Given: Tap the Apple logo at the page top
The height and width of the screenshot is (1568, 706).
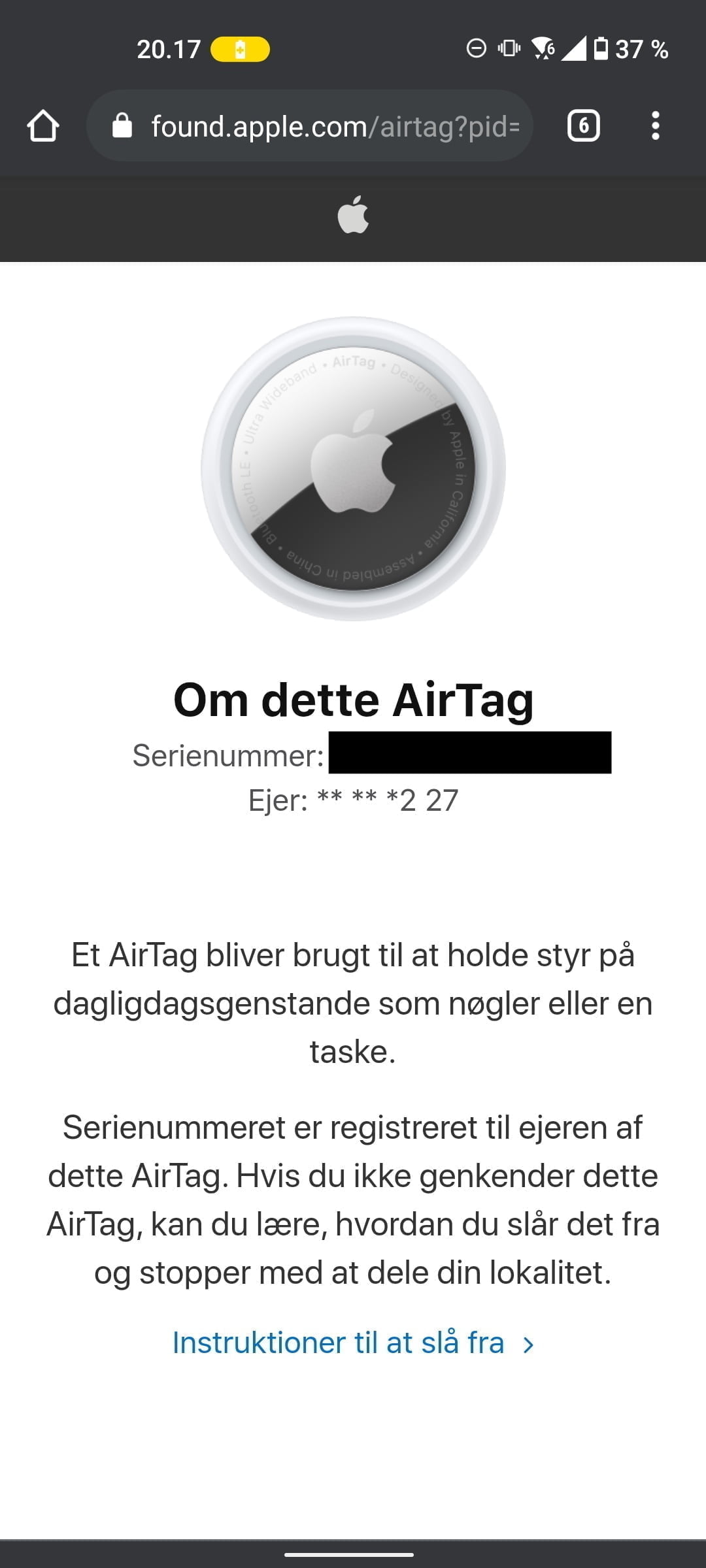Looking at the screenshot, I should [353, 214].
